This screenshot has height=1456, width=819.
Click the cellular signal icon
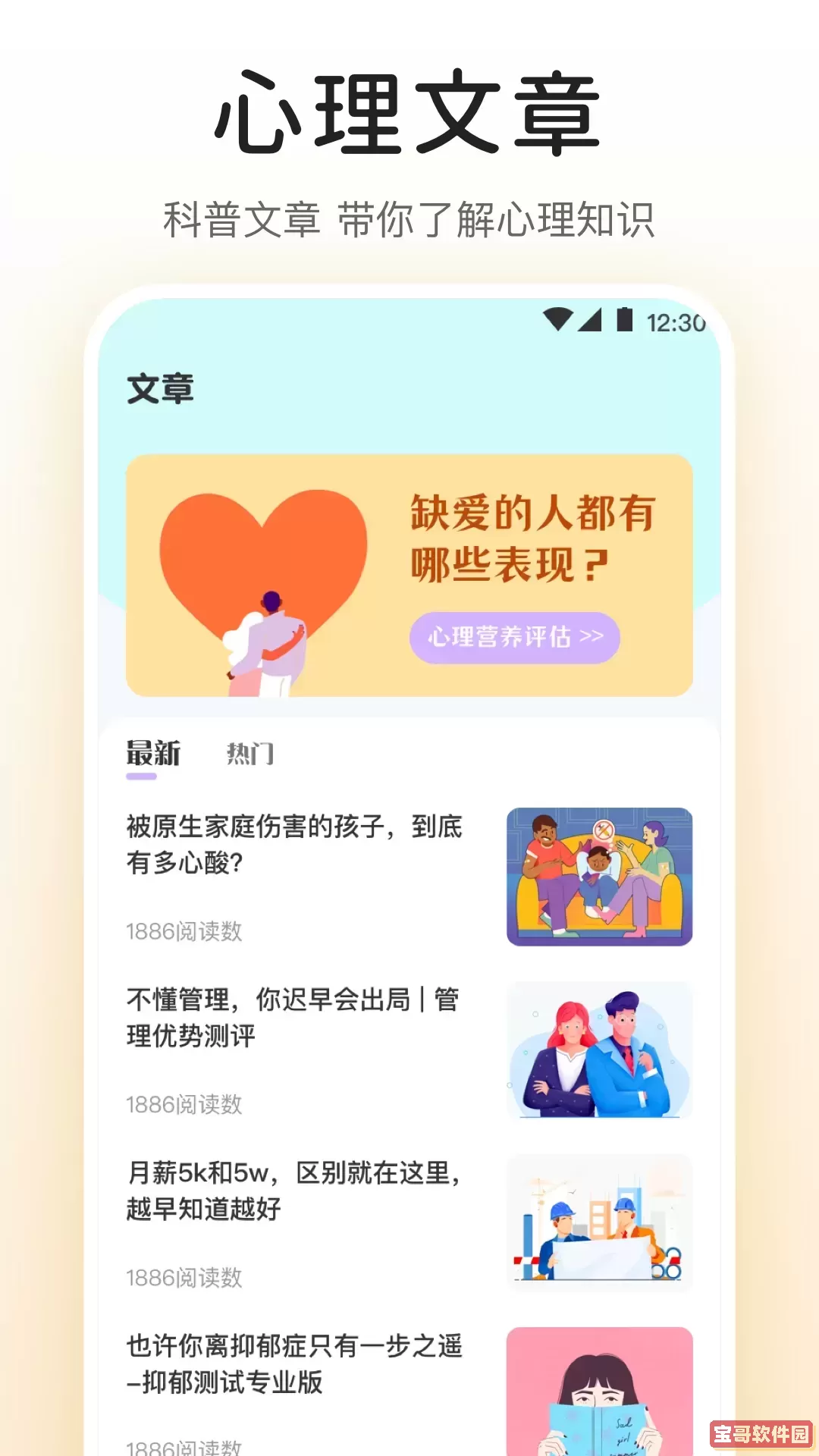tap(590, 318)
